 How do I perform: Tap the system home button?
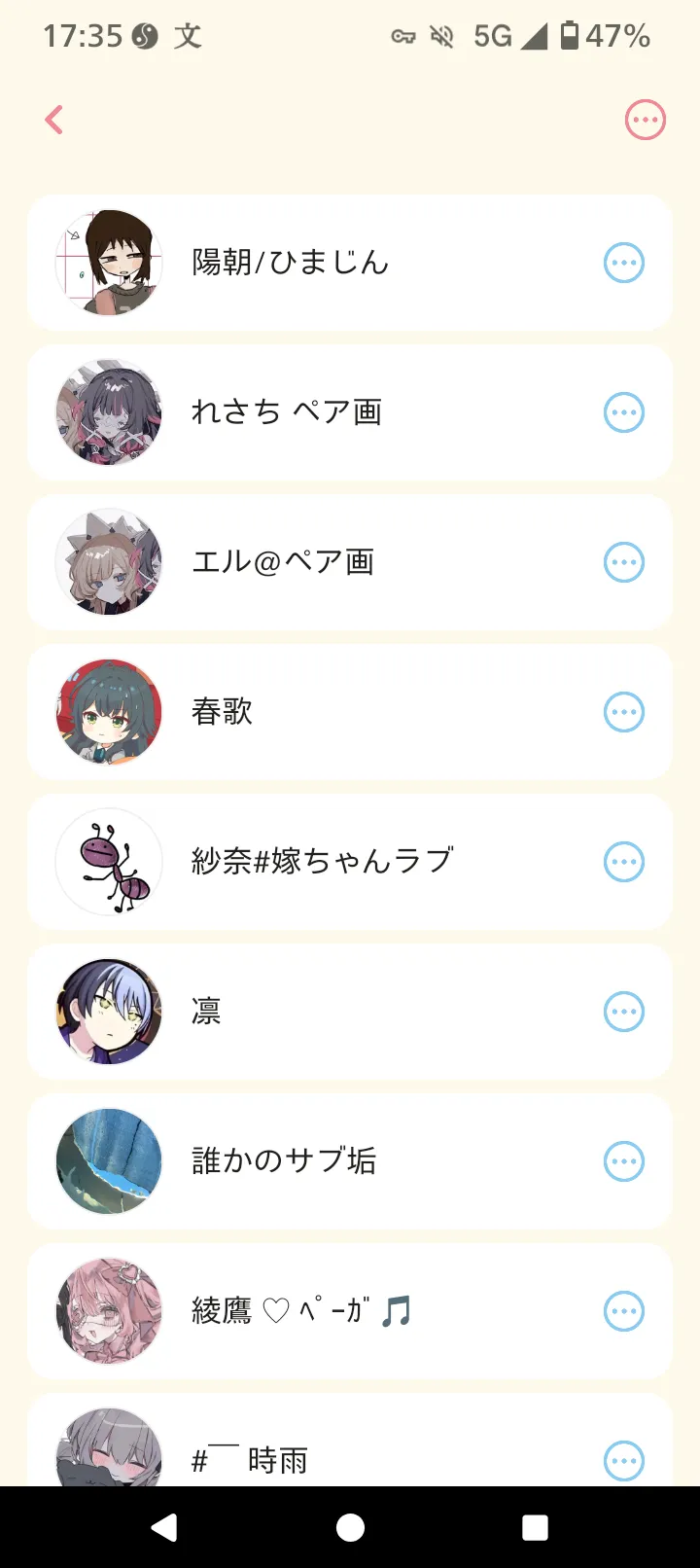click(350, 1527)
